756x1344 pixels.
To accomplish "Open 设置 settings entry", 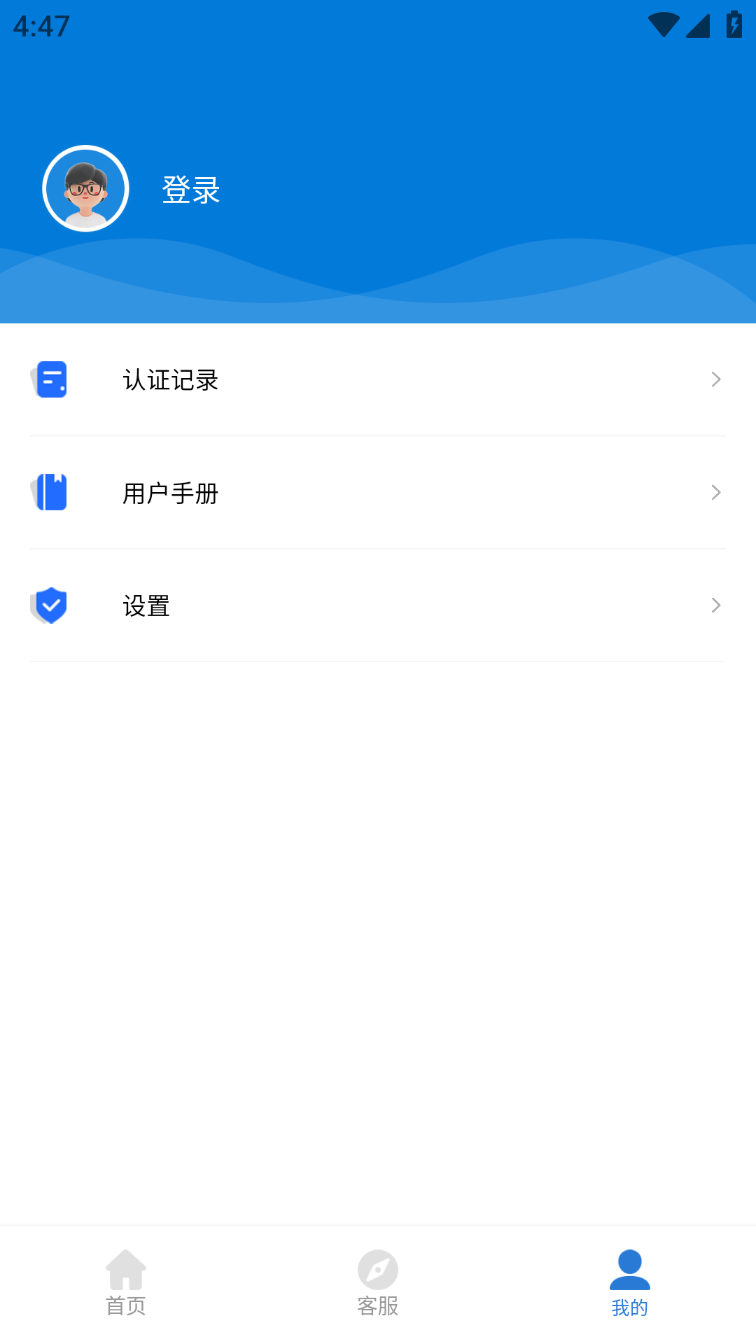I will (147, 605).
